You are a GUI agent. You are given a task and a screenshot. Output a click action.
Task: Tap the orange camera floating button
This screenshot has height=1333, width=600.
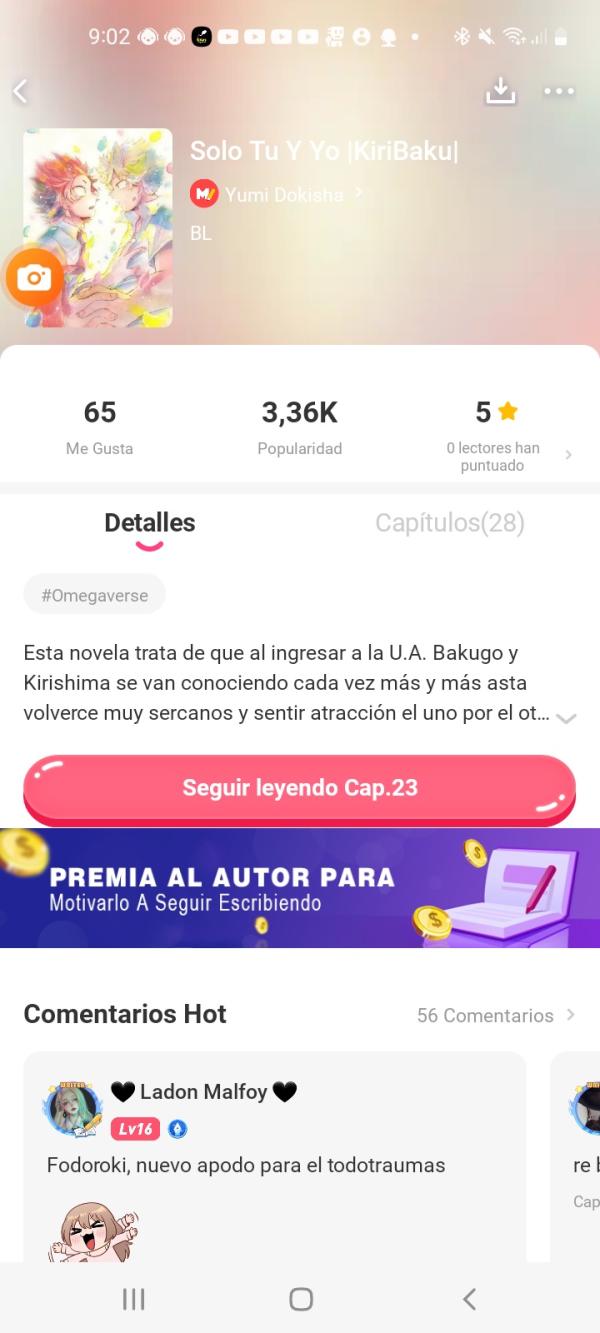tap(34, 278)
